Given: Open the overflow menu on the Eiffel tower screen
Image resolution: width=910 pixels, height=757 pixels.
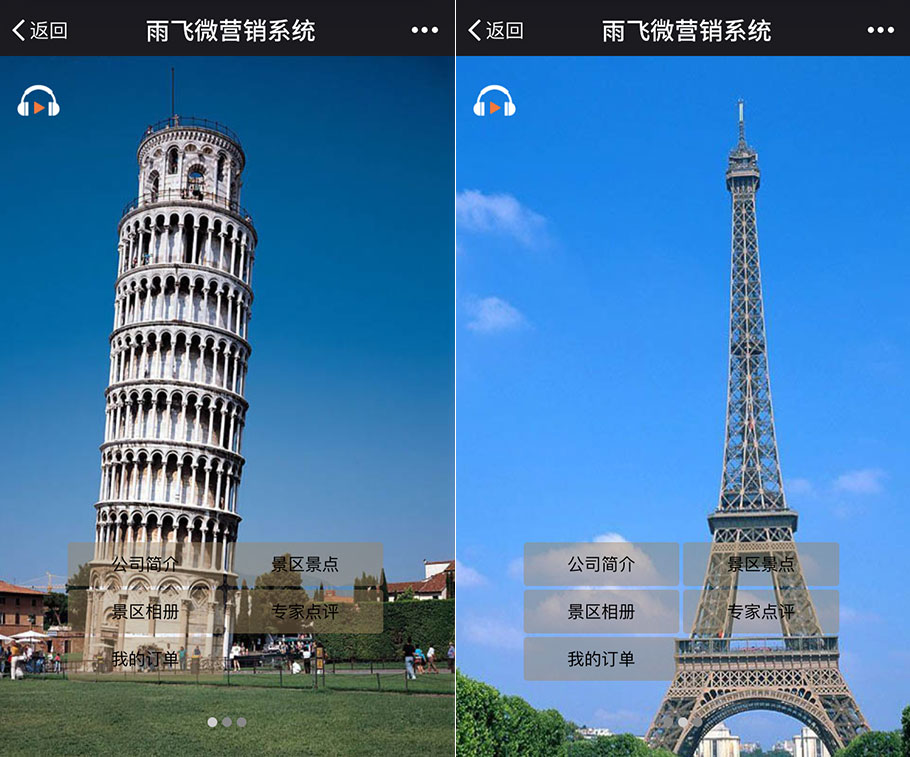Looking at the screenshot, I should (x=881, y=30).
